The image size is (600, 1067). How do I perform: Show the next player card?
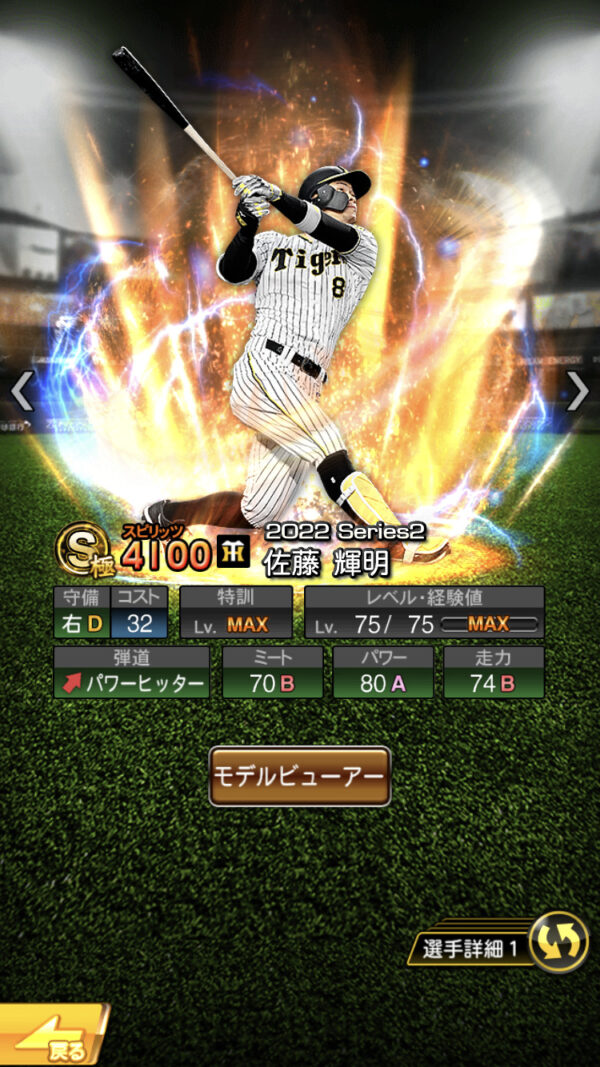click(578, 391)
